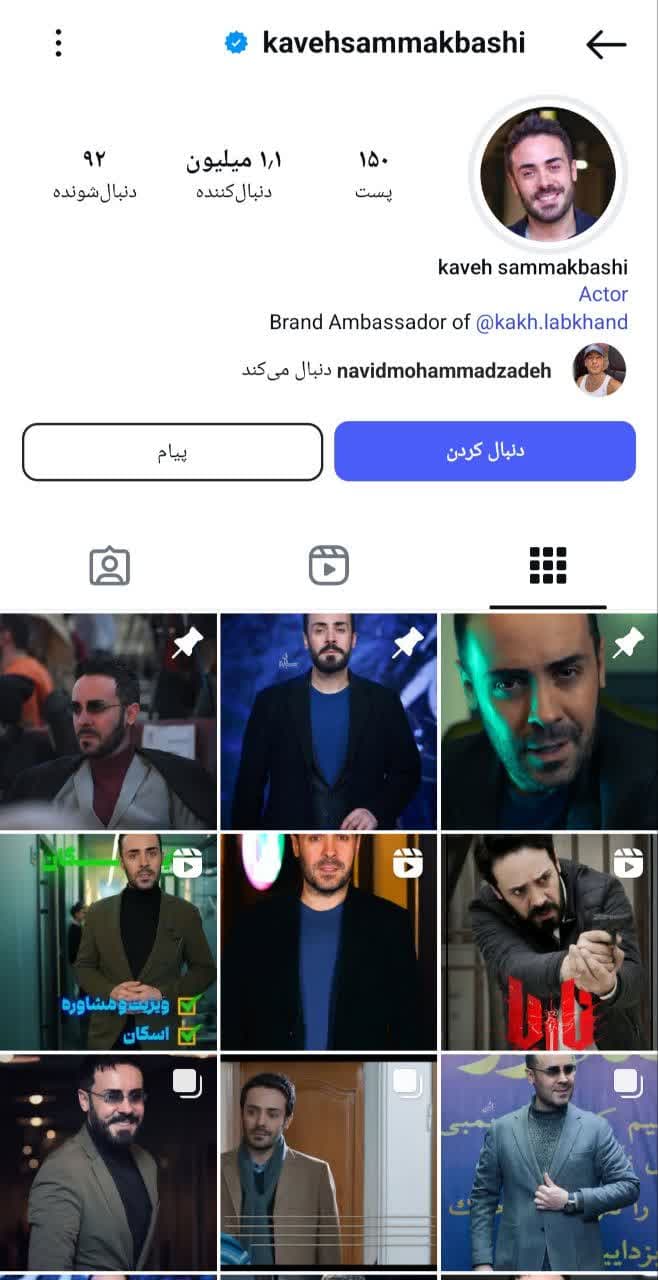658x1280 pixels.
Task: Tap the پیام message button
Action: pyautogui.click(x=172, y=452)
